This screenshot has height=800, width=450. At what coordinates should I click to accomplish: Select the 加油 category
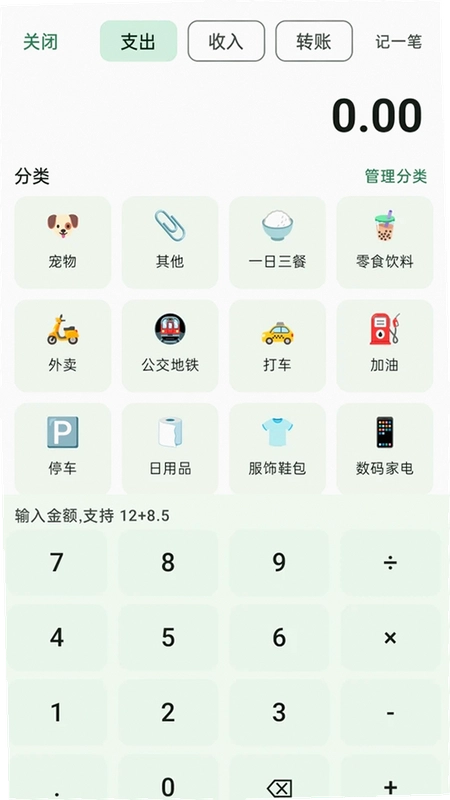[x=385, y=345]
